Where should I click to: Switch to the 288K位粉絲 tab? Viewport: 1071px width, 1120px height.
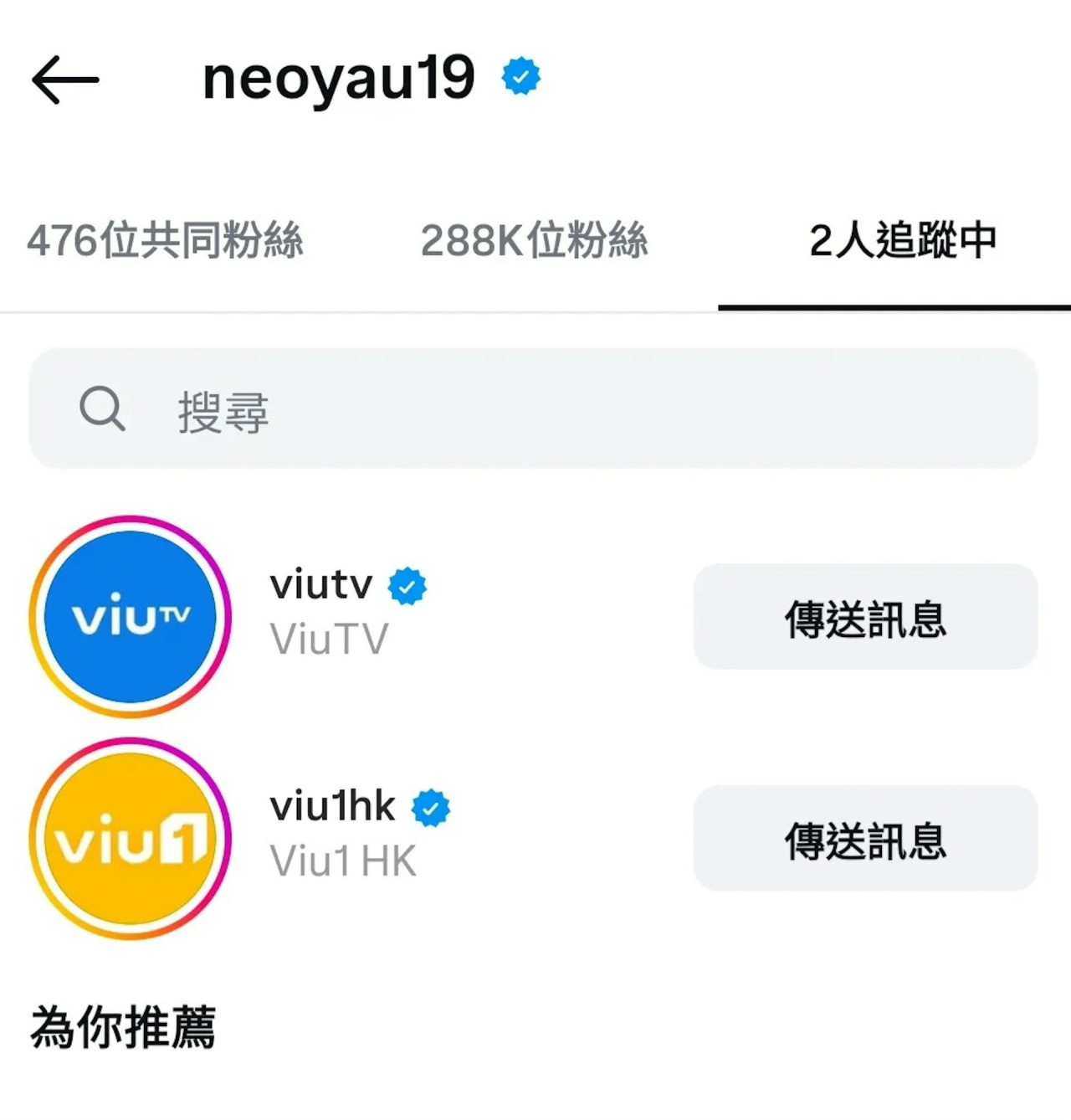click(x=538, y=242)
